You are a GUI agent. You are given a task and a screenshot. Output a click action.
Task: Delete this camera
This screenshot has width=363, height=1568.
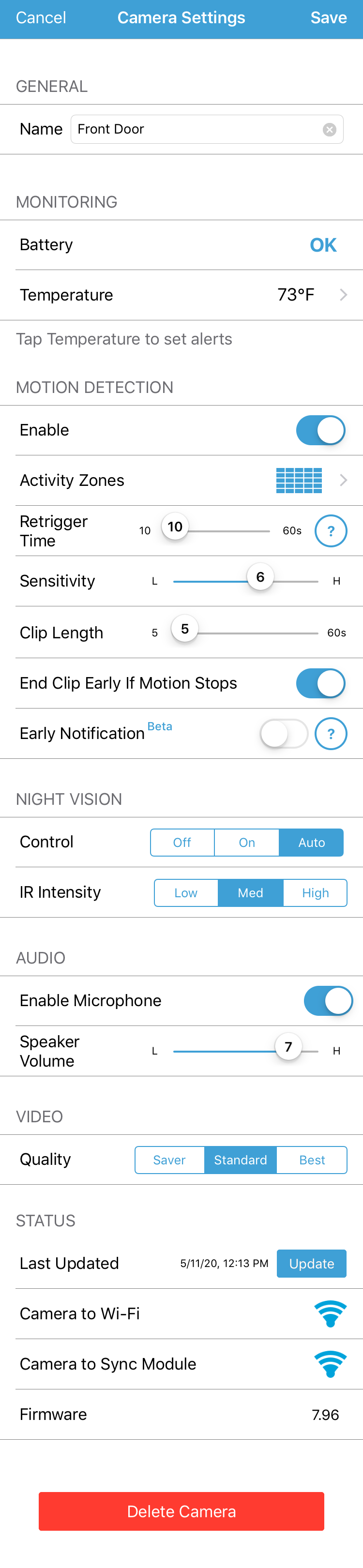[181, 1511]
